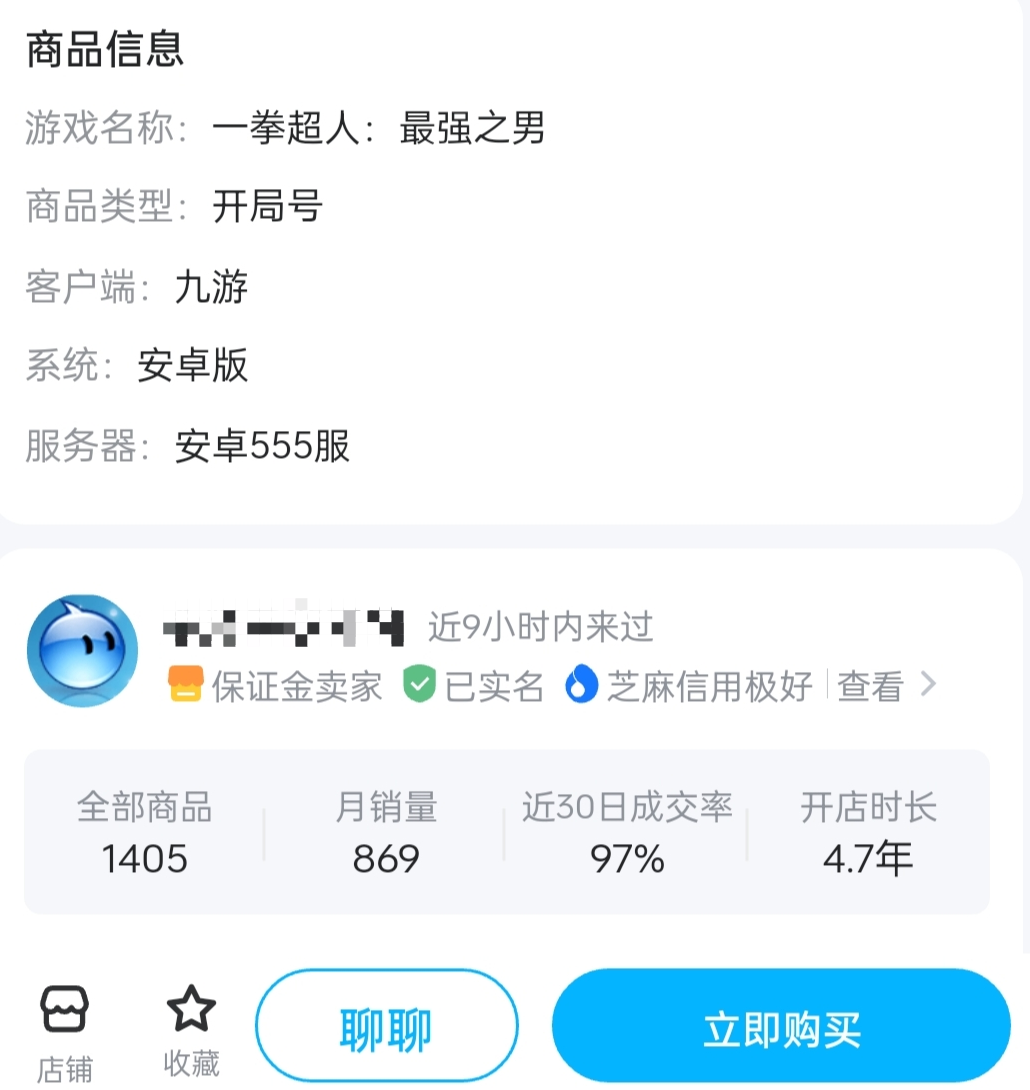
Task: Open 查看 for seller credentials
Action: point(886,686)
